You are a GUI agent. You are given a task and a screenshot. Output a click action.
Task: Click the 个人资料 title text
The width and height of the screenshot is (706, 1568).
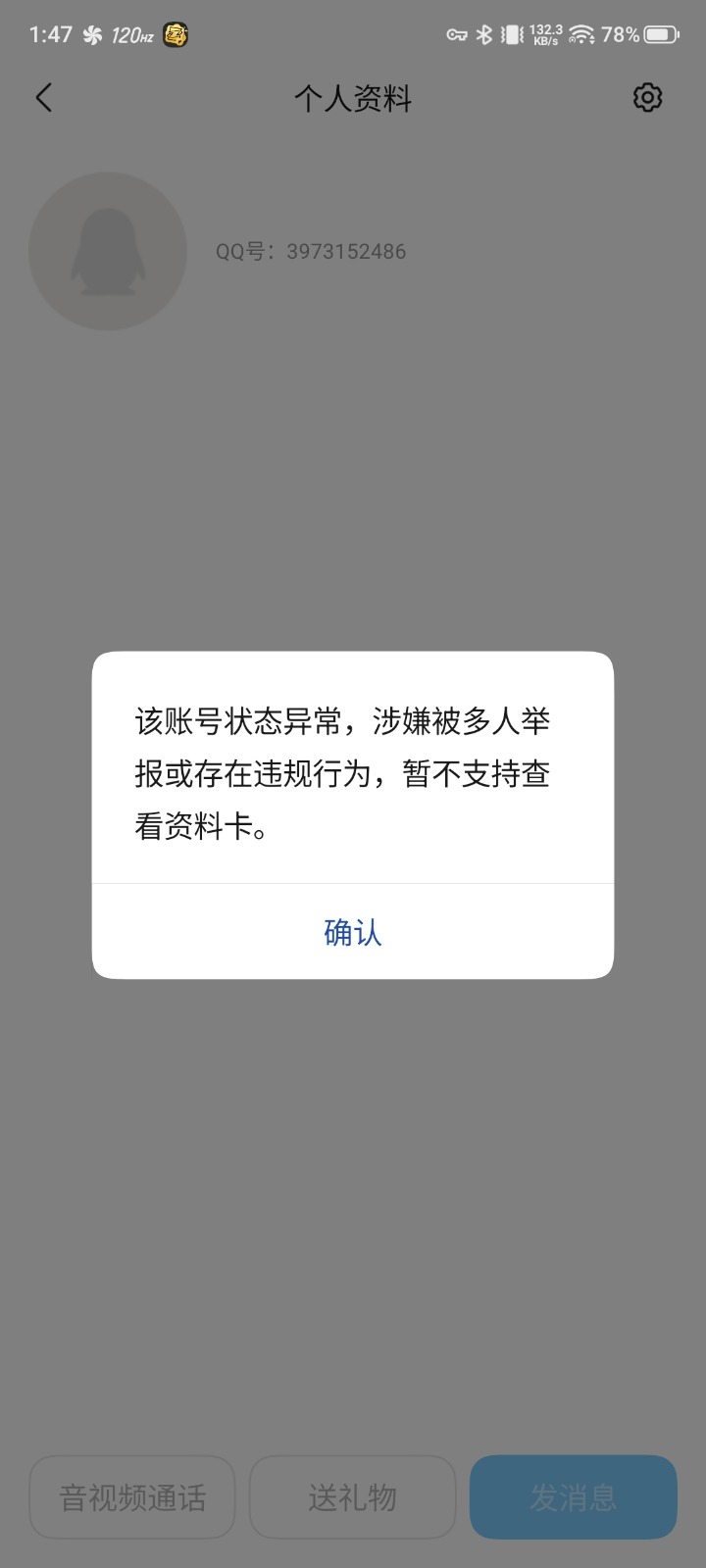[x=353, y=97]
